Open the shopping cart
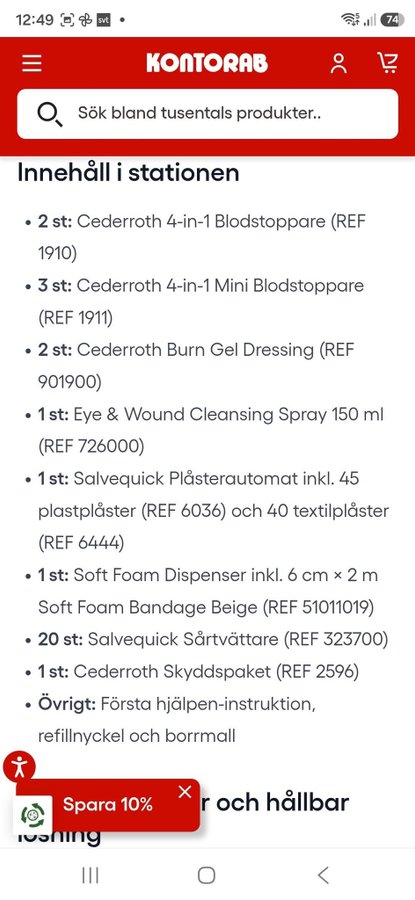Viewport: 415px width, 900px height. point(388,63)
